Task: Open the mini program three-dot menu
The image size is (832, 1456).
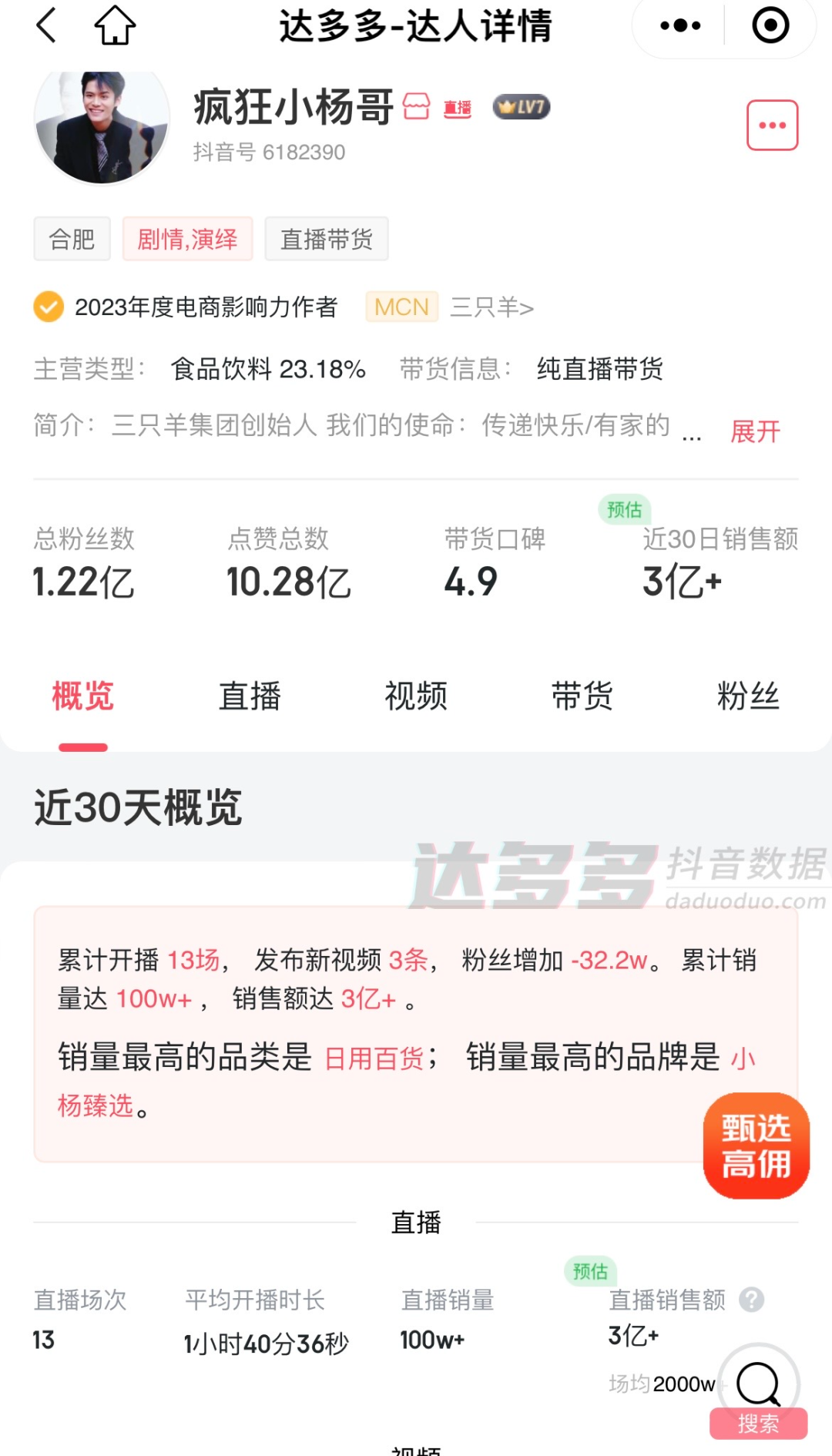Action: (x=680, y=25)
